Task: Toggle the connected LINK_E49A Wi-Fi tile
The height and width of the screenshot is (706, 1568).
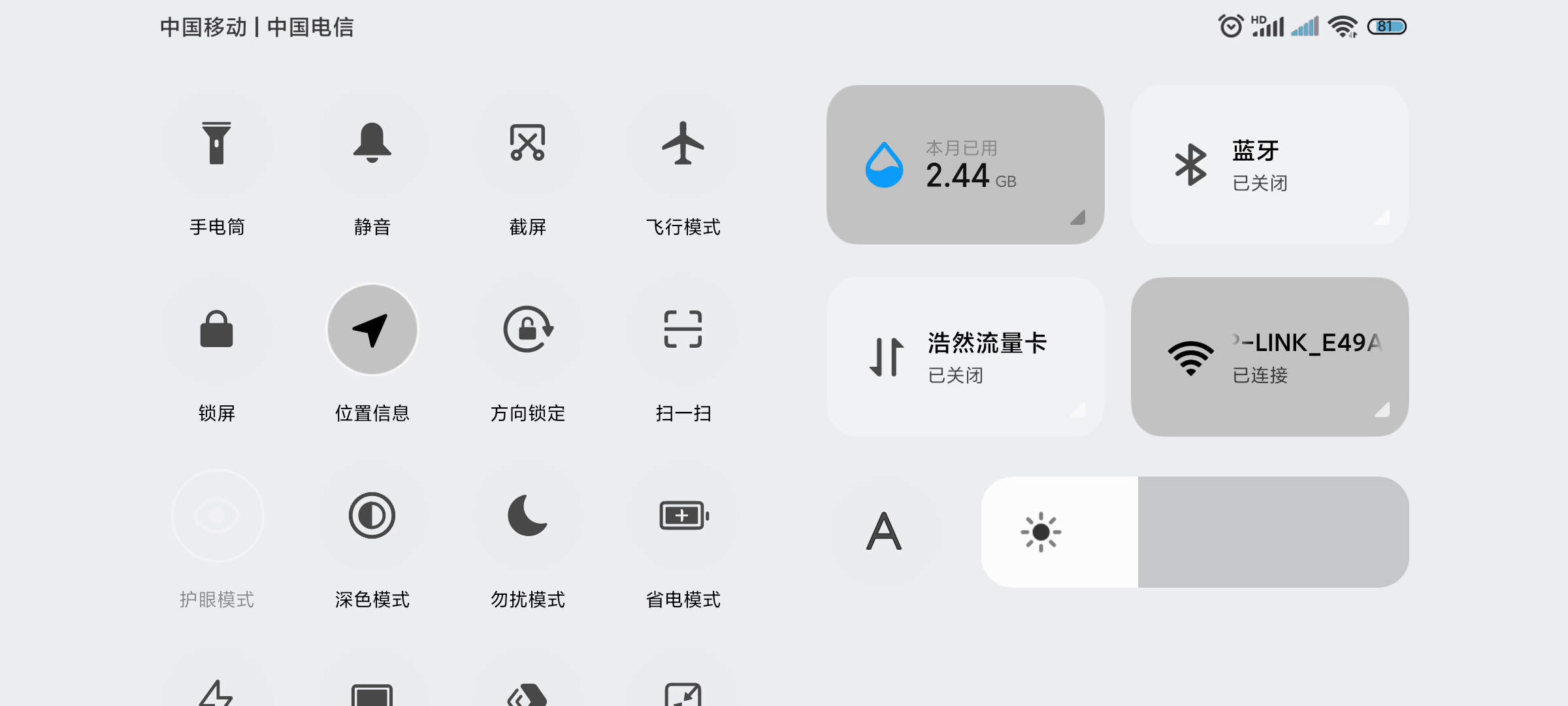Action: [x=1269, y=357]
